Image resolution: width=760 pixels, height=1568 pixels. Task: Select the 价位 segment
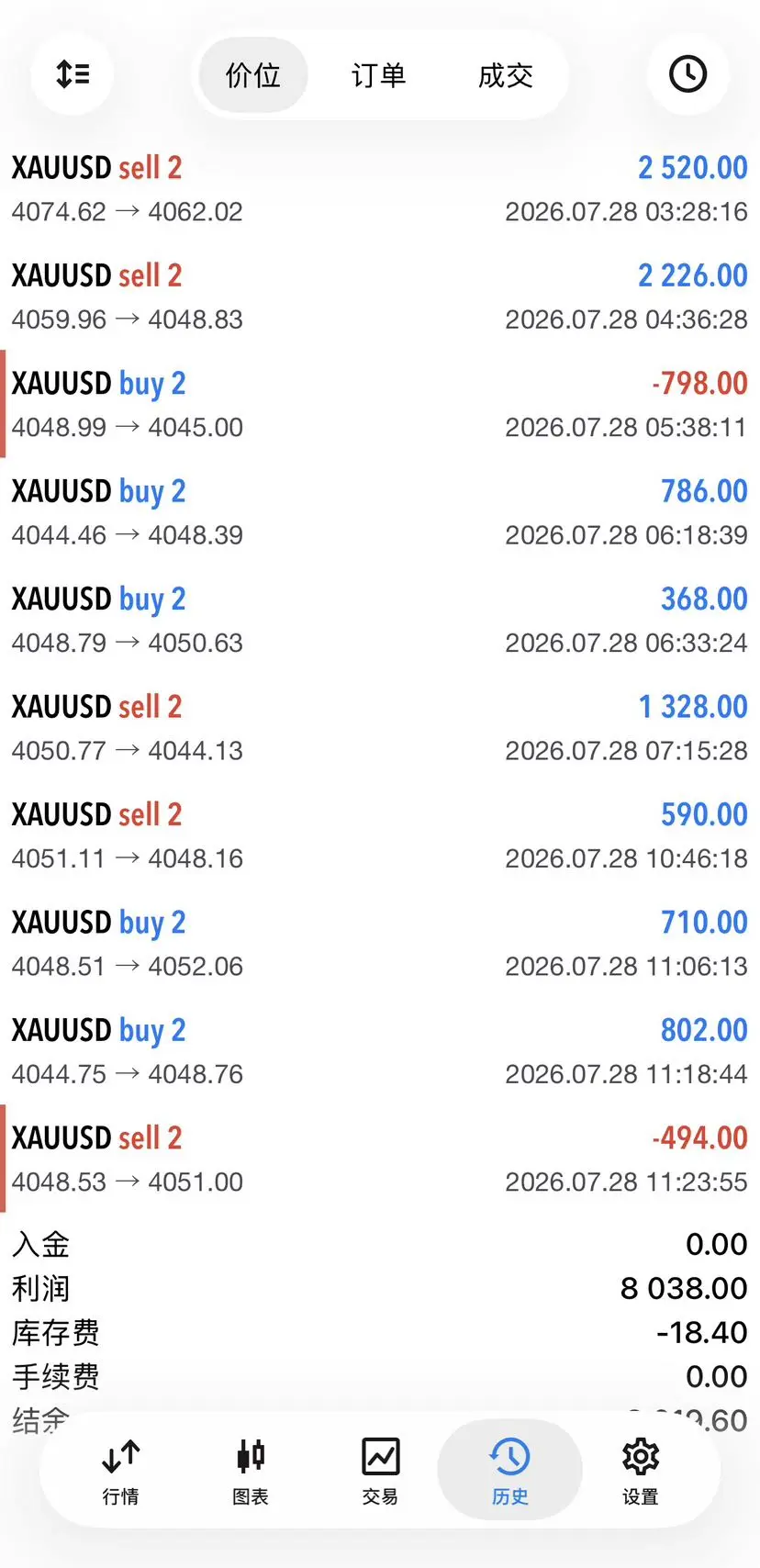[x=253, y=75]
